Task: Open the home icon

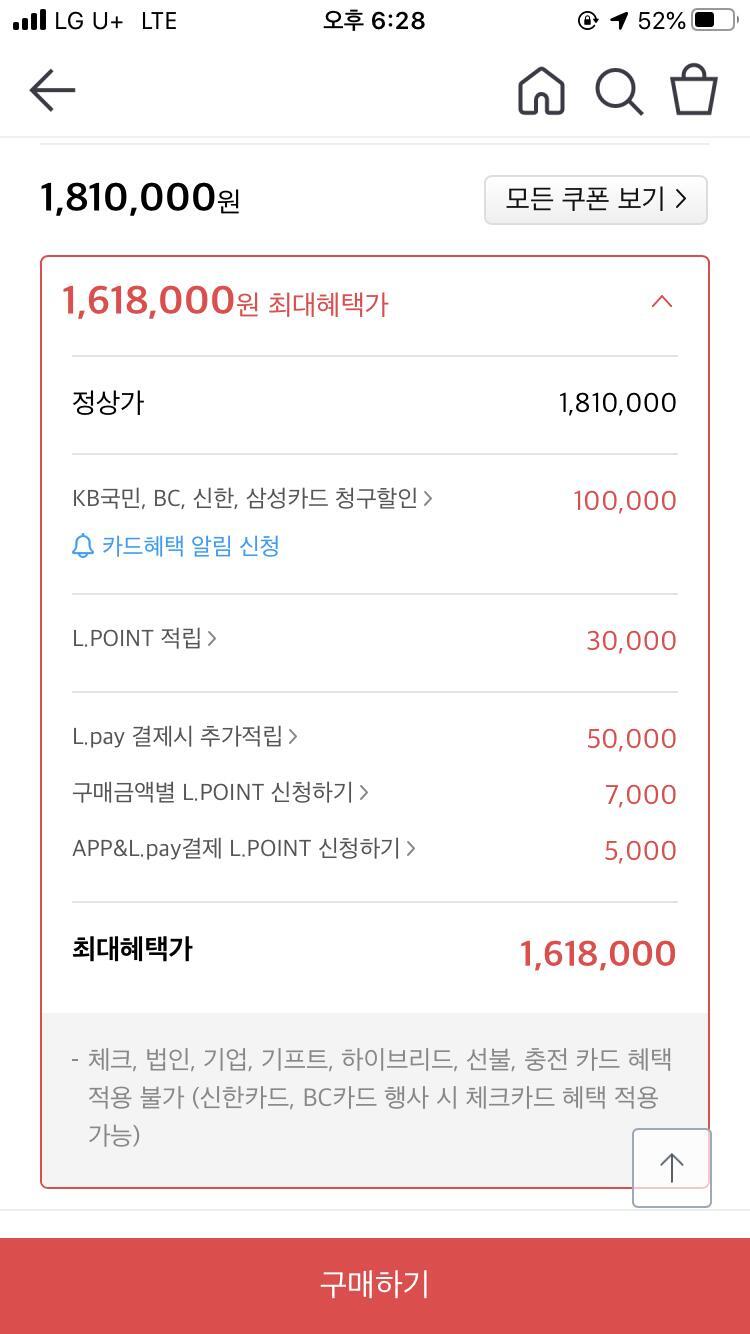Action: coord(541,91)
